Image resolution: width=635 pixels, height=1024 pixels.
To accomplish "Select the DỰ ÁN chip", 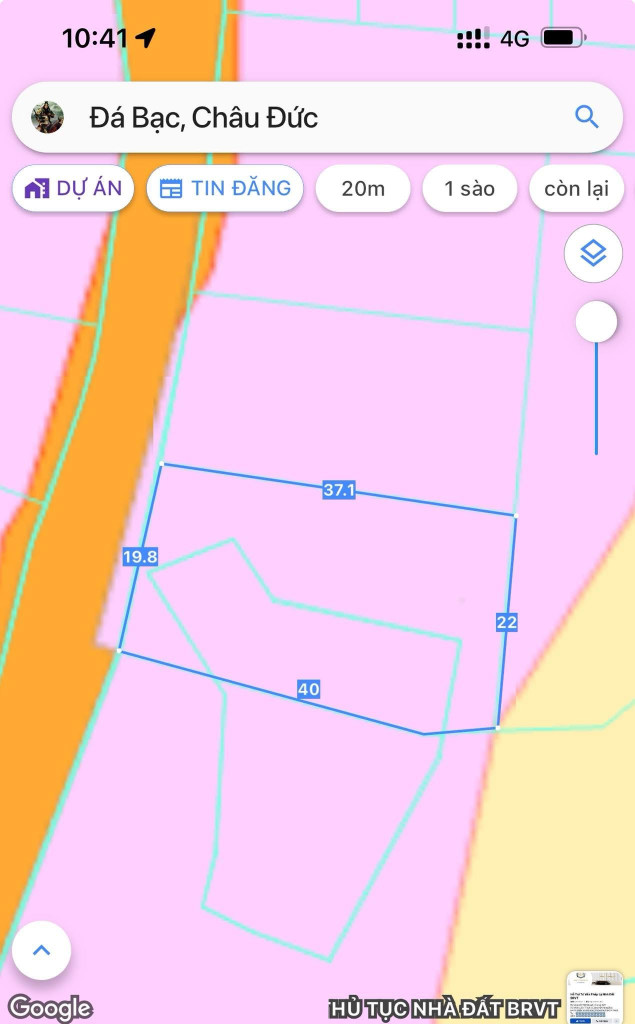I will click(x=73, y=189).
